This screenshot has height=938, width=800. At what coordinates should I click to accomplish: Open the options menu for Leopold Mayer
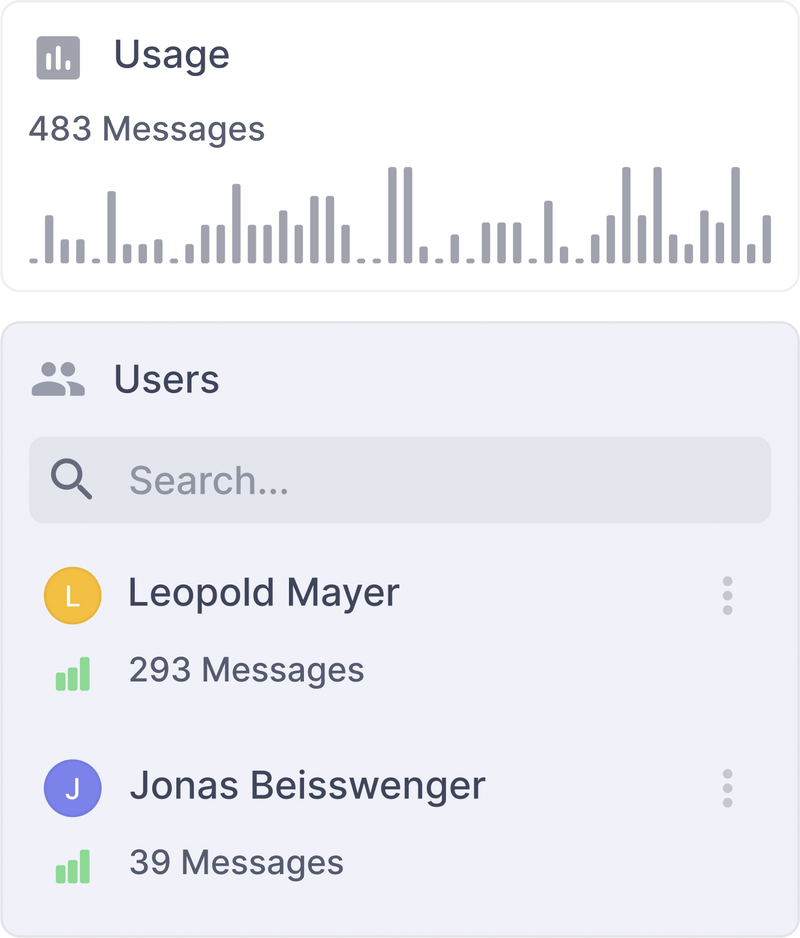[x=726, y=594]
